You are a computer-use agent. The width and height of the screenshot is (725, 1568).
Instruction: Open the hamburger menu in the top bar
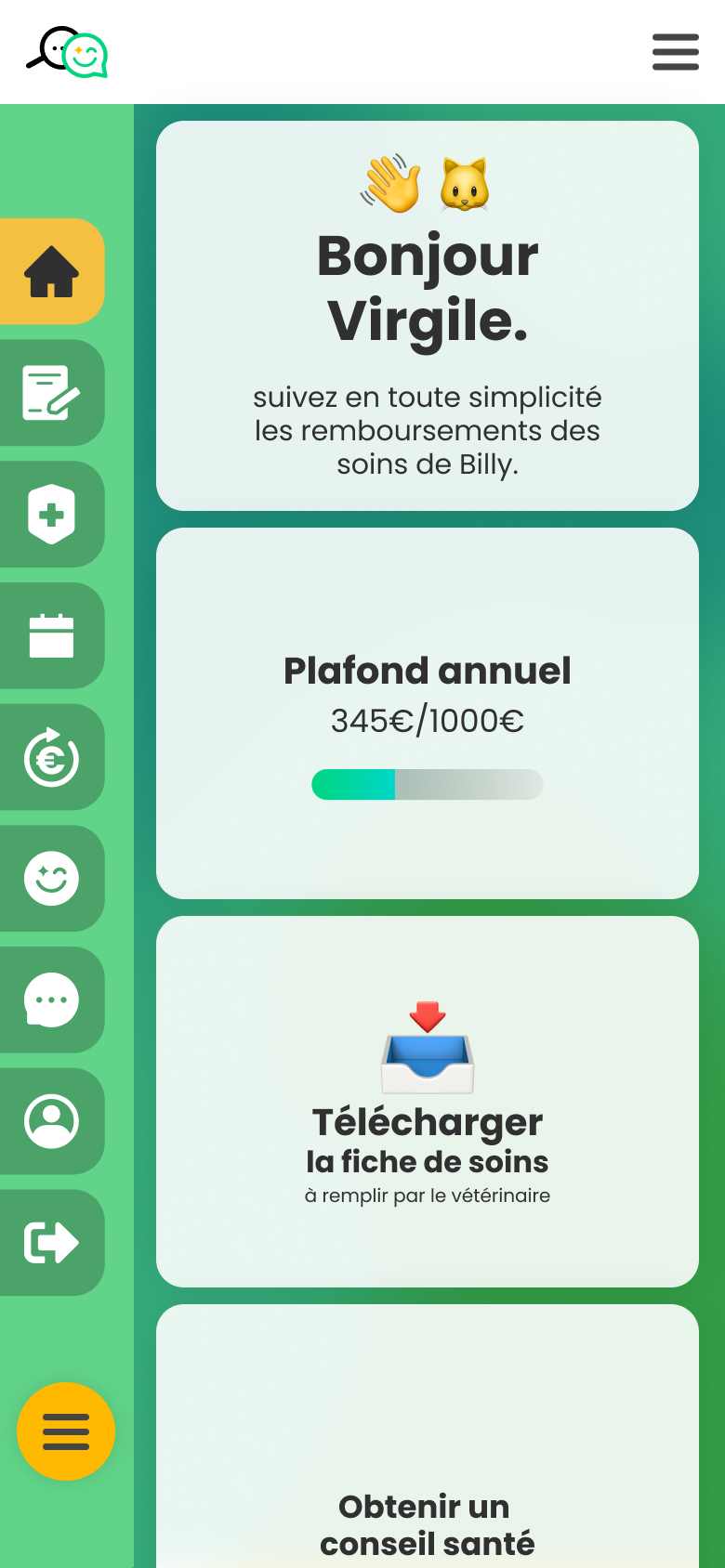pos(675,52)
